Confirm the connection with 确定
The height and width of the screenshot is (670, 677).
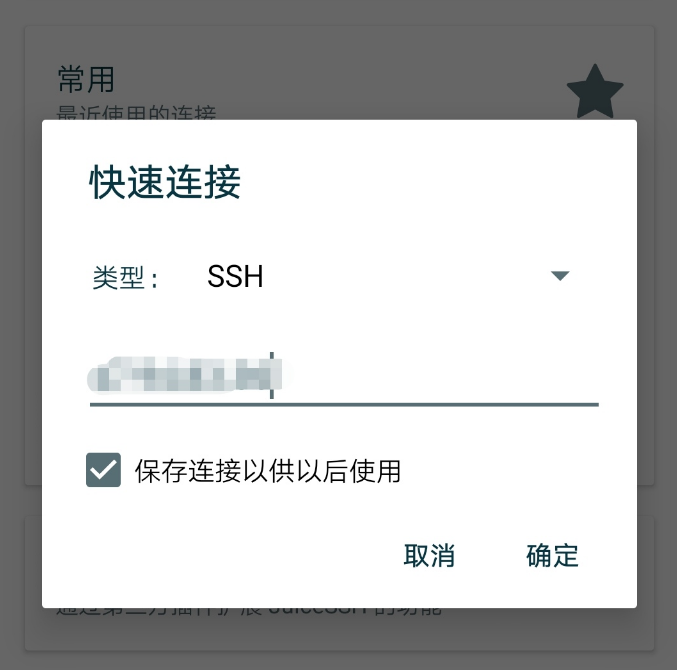552,555
